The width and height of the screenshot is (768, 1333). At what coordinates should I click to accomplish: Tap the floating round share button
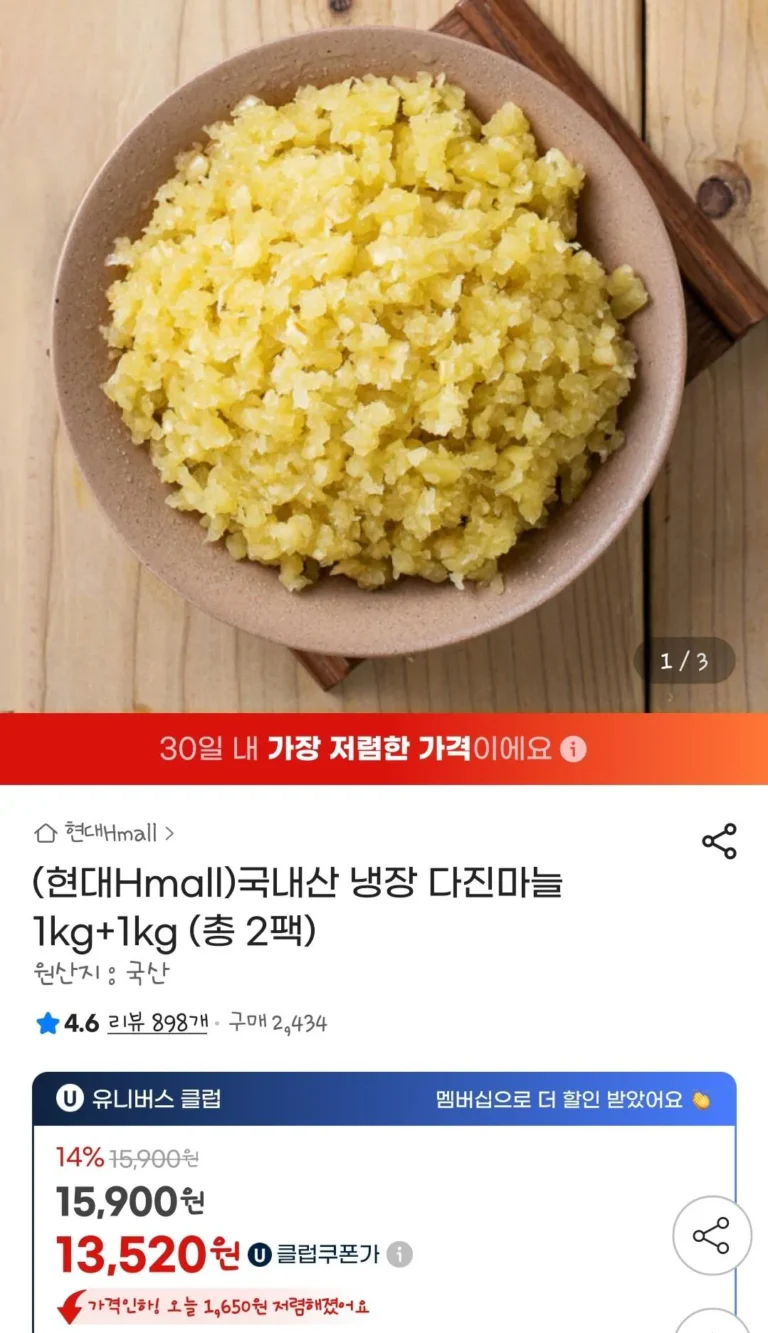pyautogui.click(x=711, y=1235)
